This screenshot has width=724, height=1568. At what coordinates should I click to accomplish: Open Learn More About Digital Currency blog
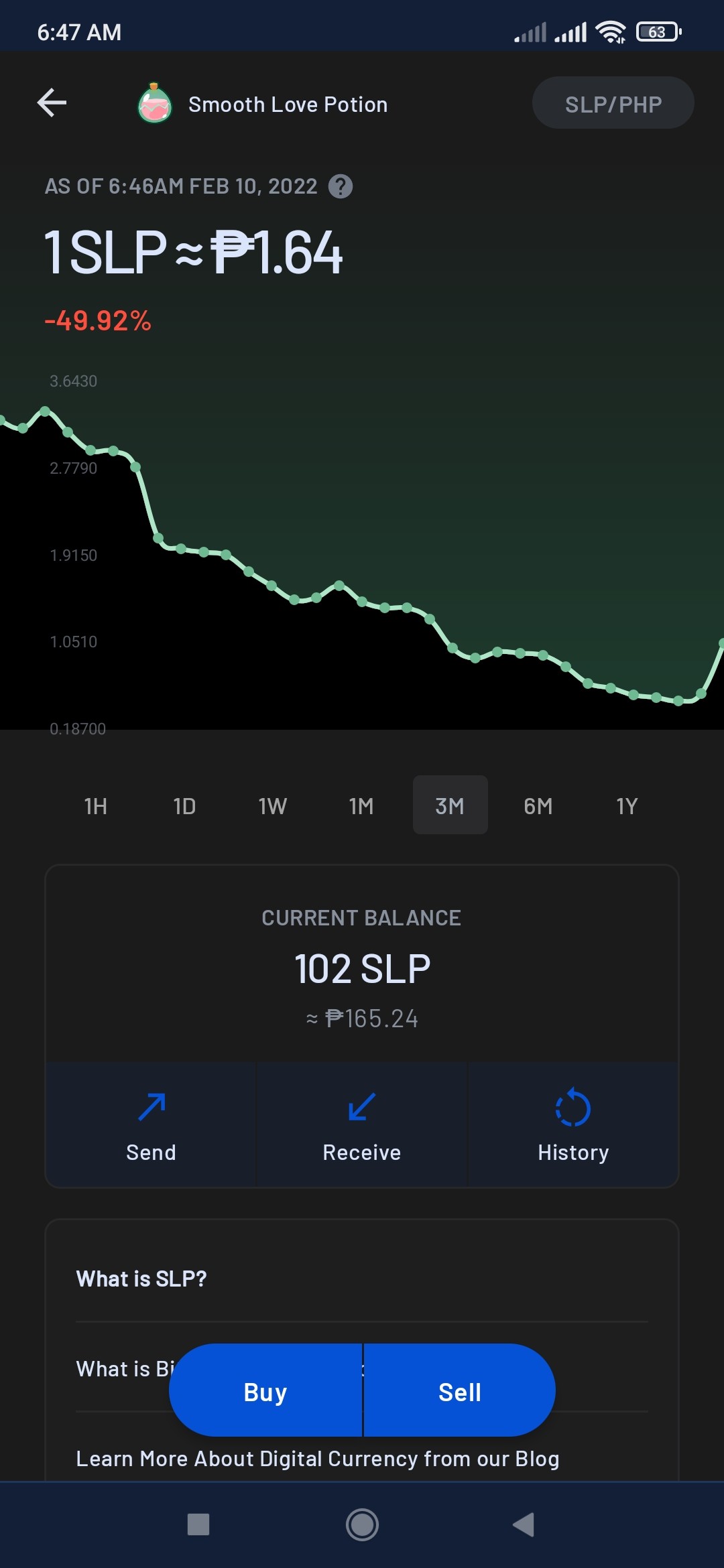(x=318, y=1459)
